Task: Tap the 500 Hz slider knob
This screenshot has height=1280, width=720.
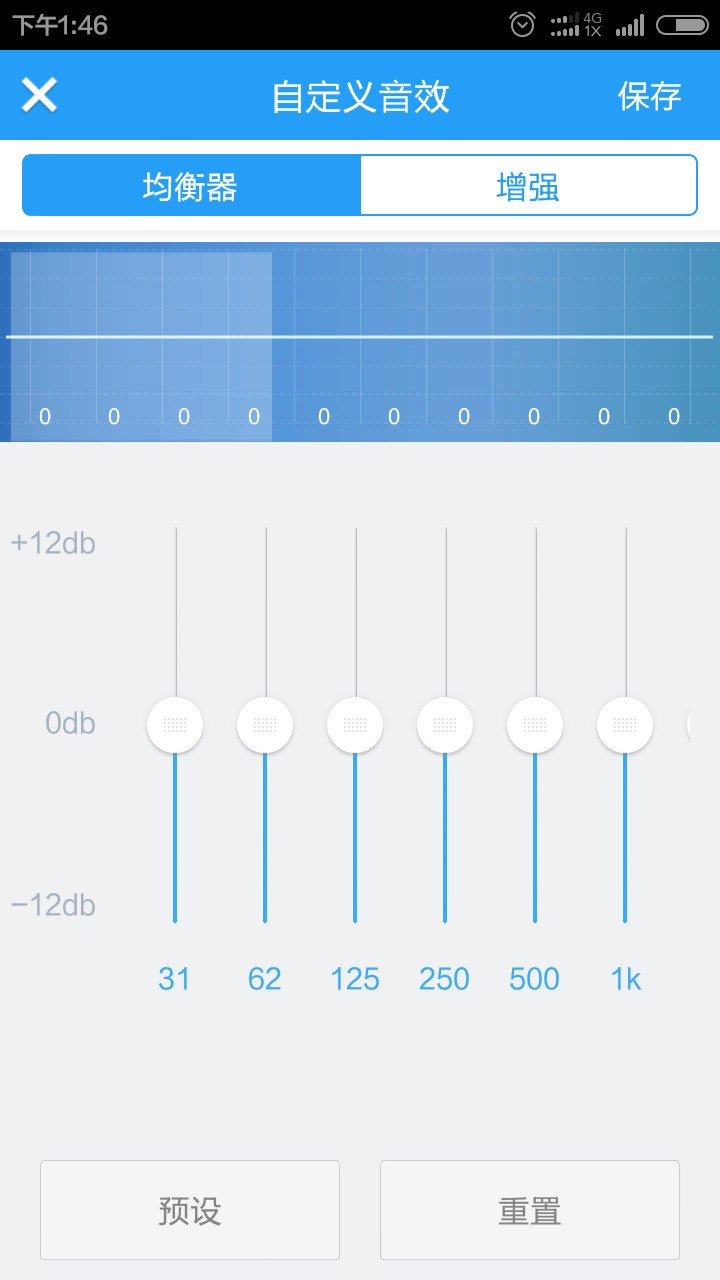Action: tap(535, 725)
